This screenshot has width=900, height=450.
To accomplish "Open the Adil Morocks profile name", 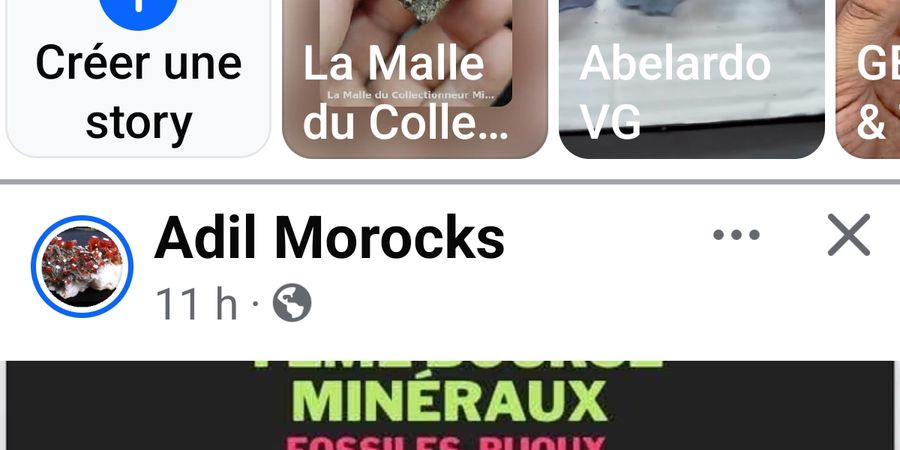I will pos(329,239).
